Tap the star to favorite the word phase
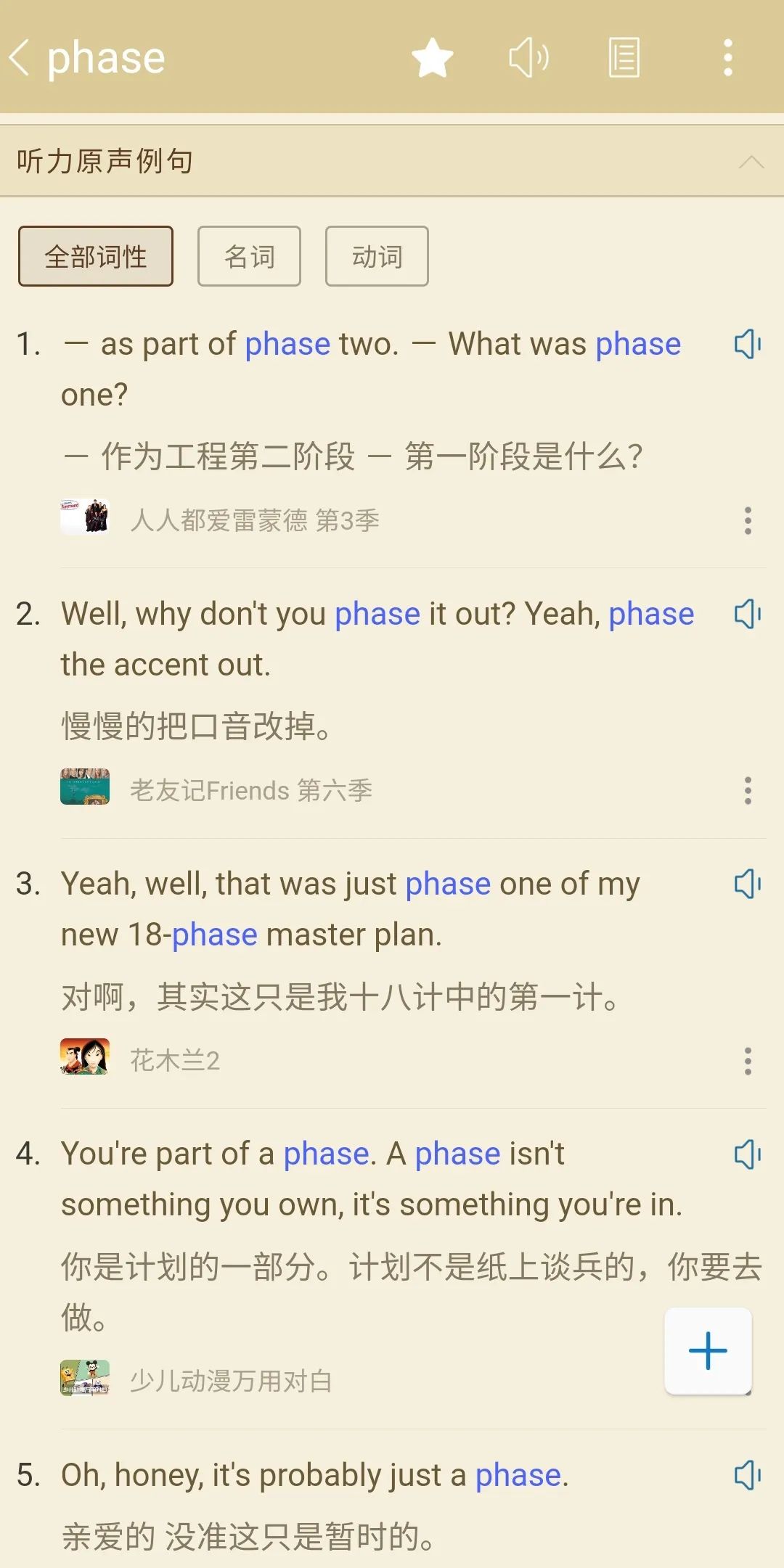784x1568 pixels. click(432, 57)
